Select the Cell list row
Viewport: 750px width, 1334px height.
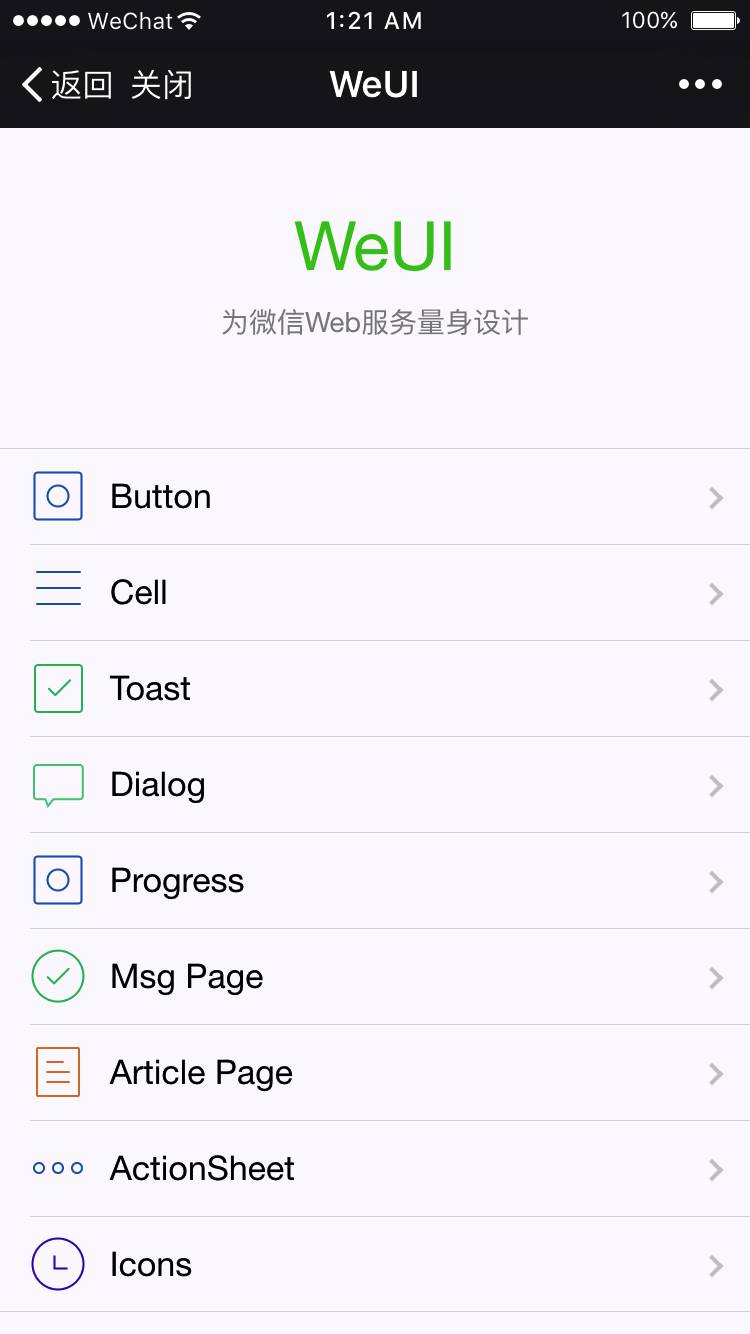375,593
